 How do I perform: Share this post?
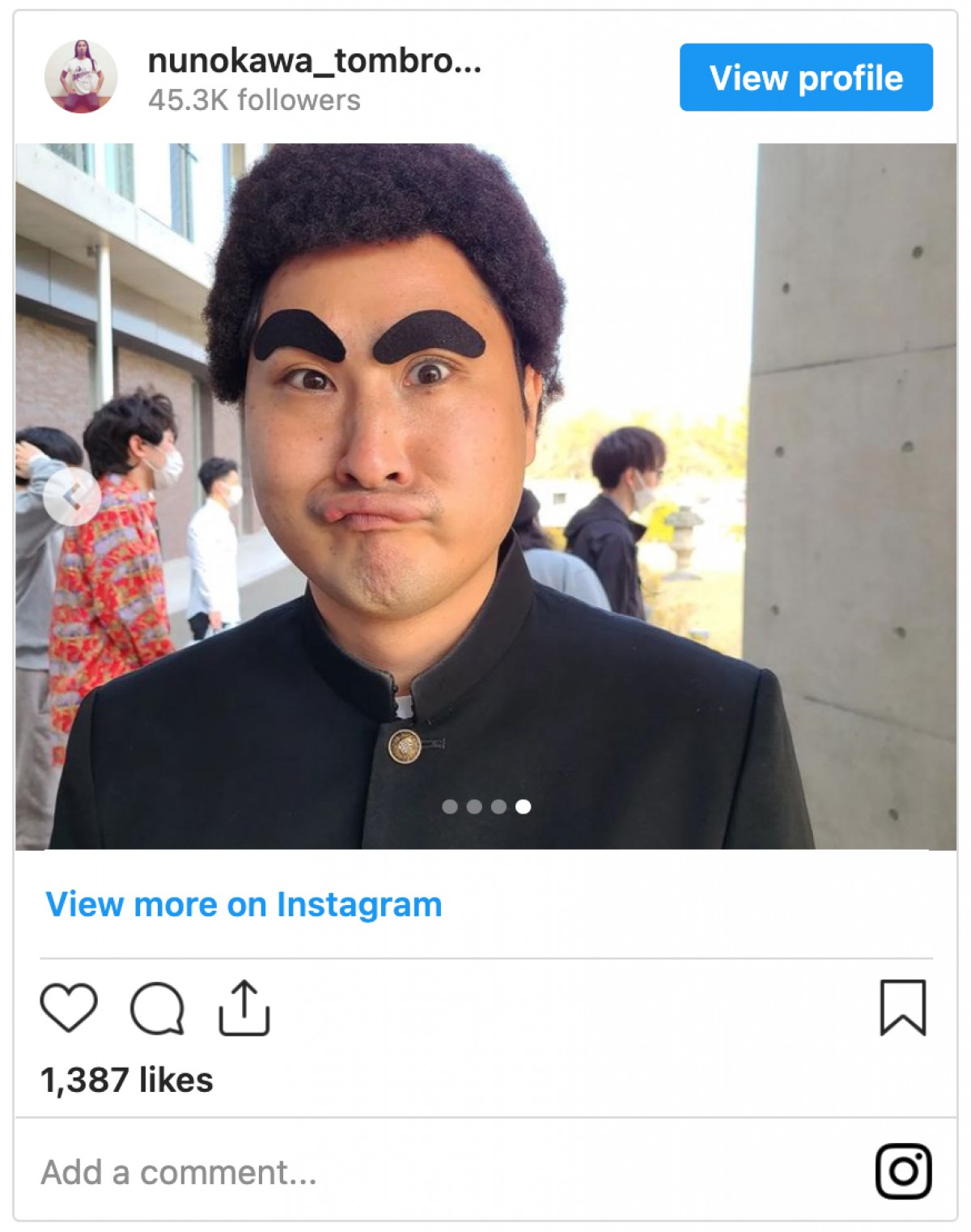click(x=244, y=1008)
